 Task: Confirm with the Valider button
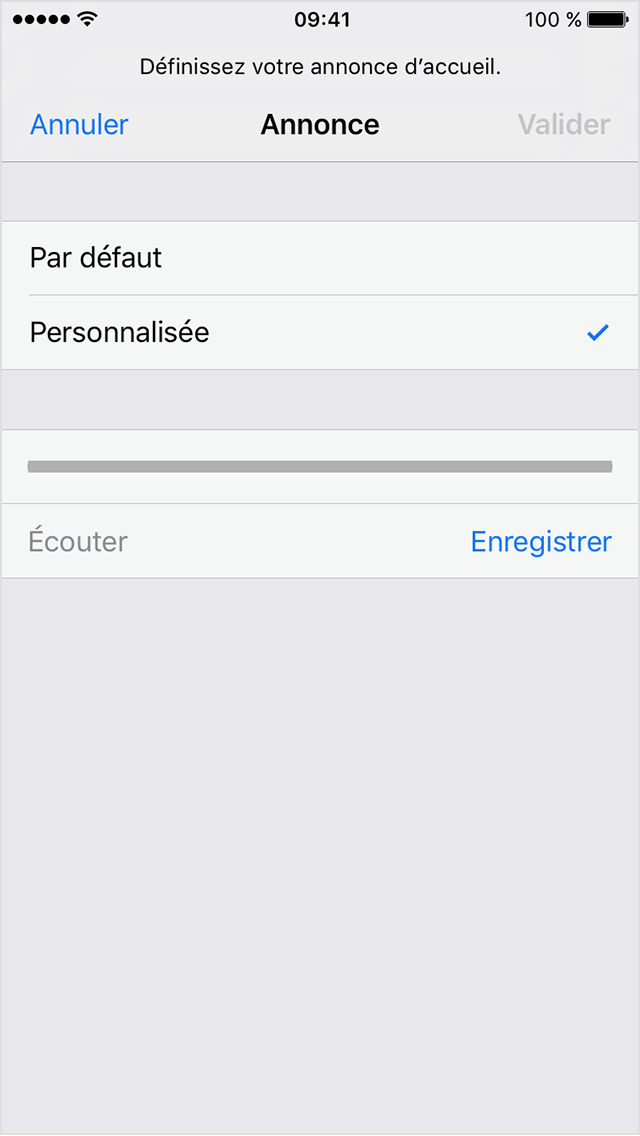coord(563,125)
